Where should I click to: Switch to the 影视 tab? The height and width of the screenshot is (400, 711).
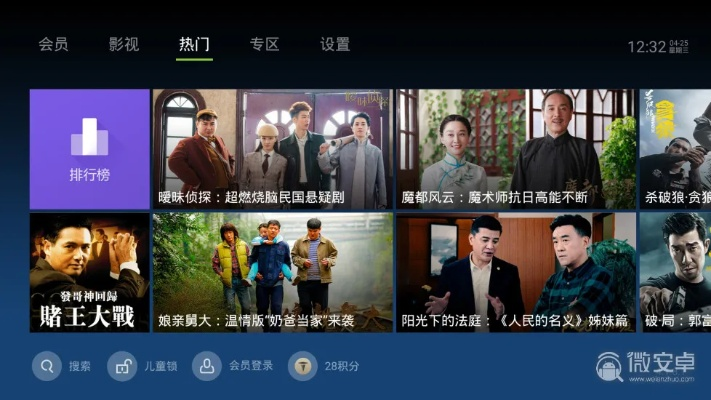tap(124, 45)
